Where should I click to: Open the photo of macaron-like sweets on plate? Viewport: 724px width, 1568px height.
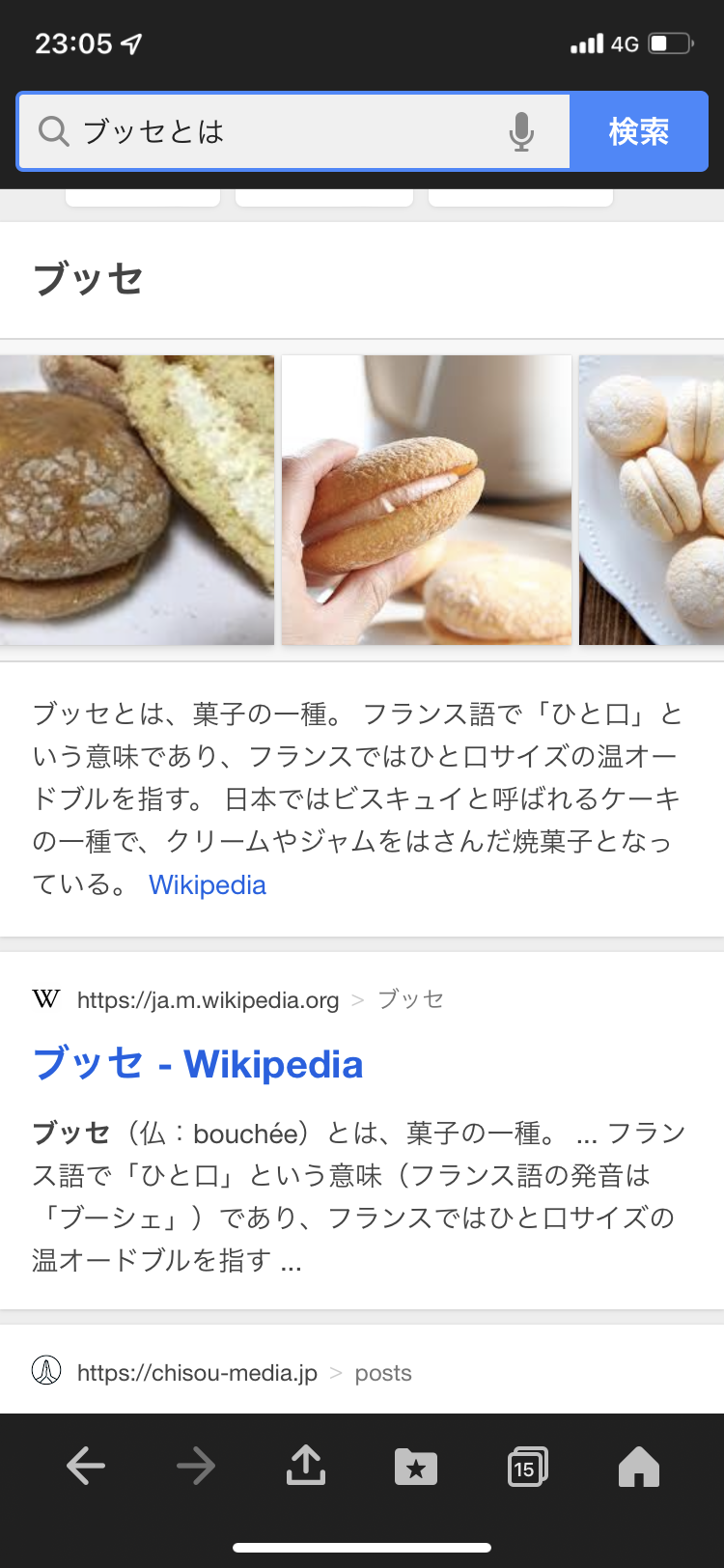[x=652, y=500]
